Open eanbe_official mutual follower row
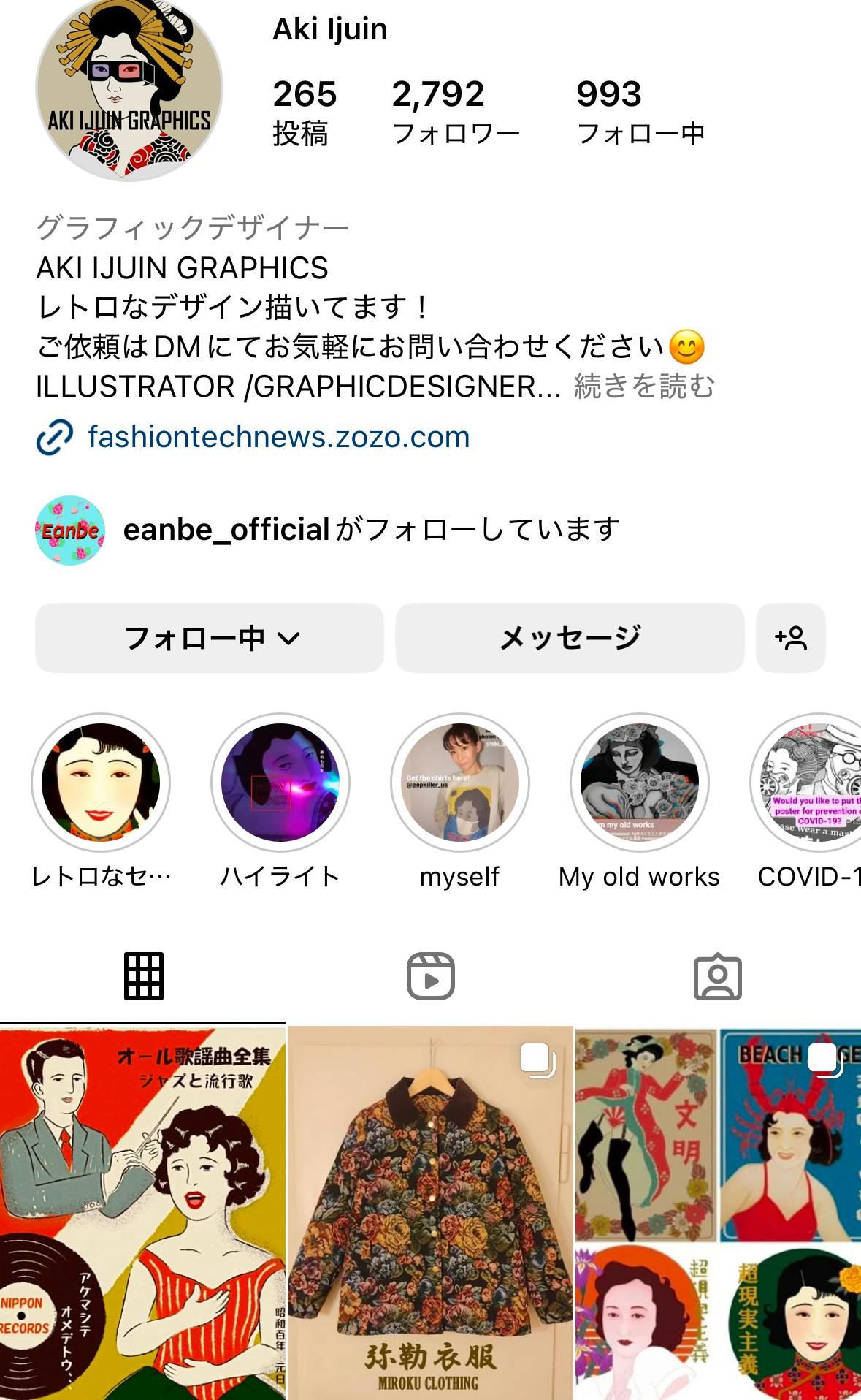The height and width of the screenshot is (1400, 861). [329, 530]
